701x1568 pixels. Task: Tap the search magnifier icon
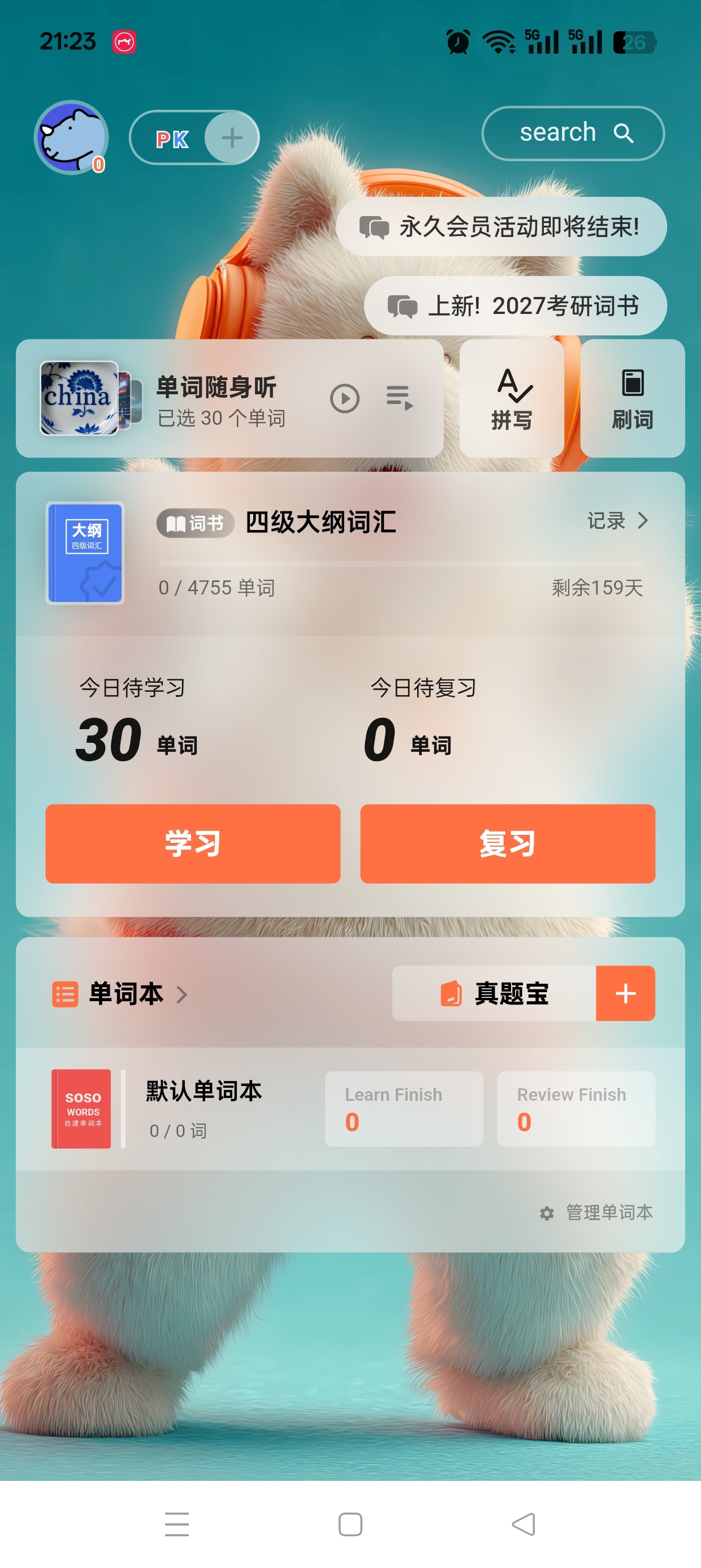click(x=624, y=133)
